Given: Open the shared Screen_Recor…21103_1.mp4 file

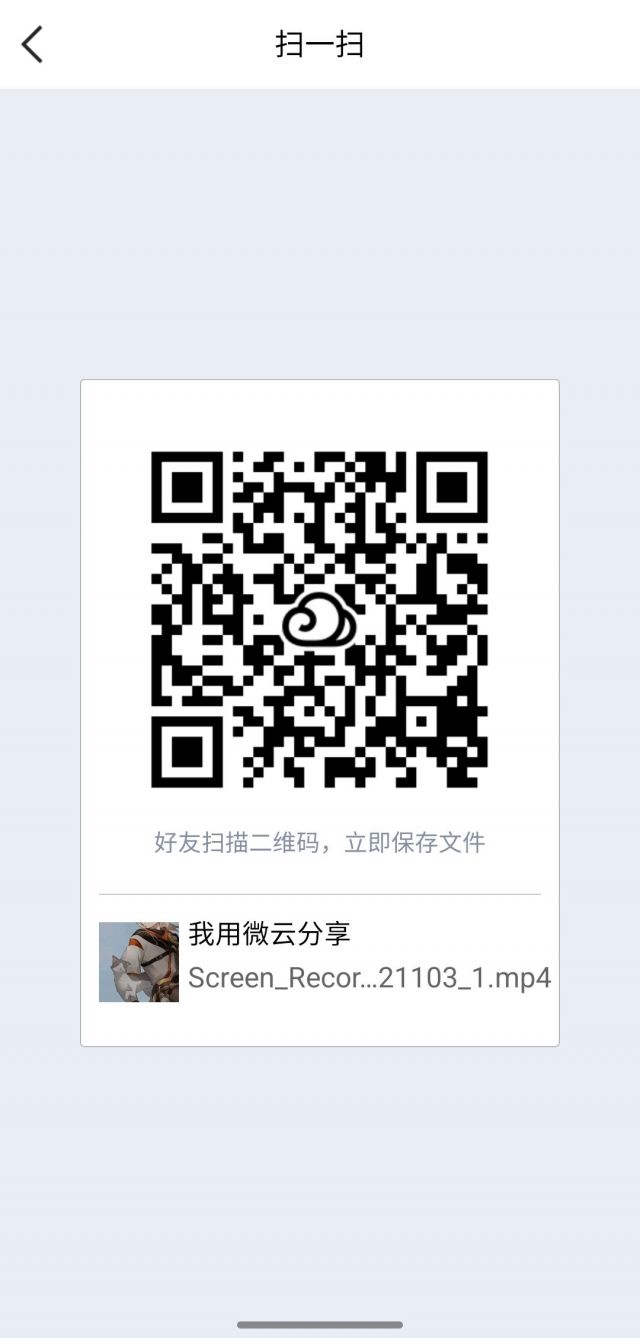Looking at the screenshot, I should 368,977.
